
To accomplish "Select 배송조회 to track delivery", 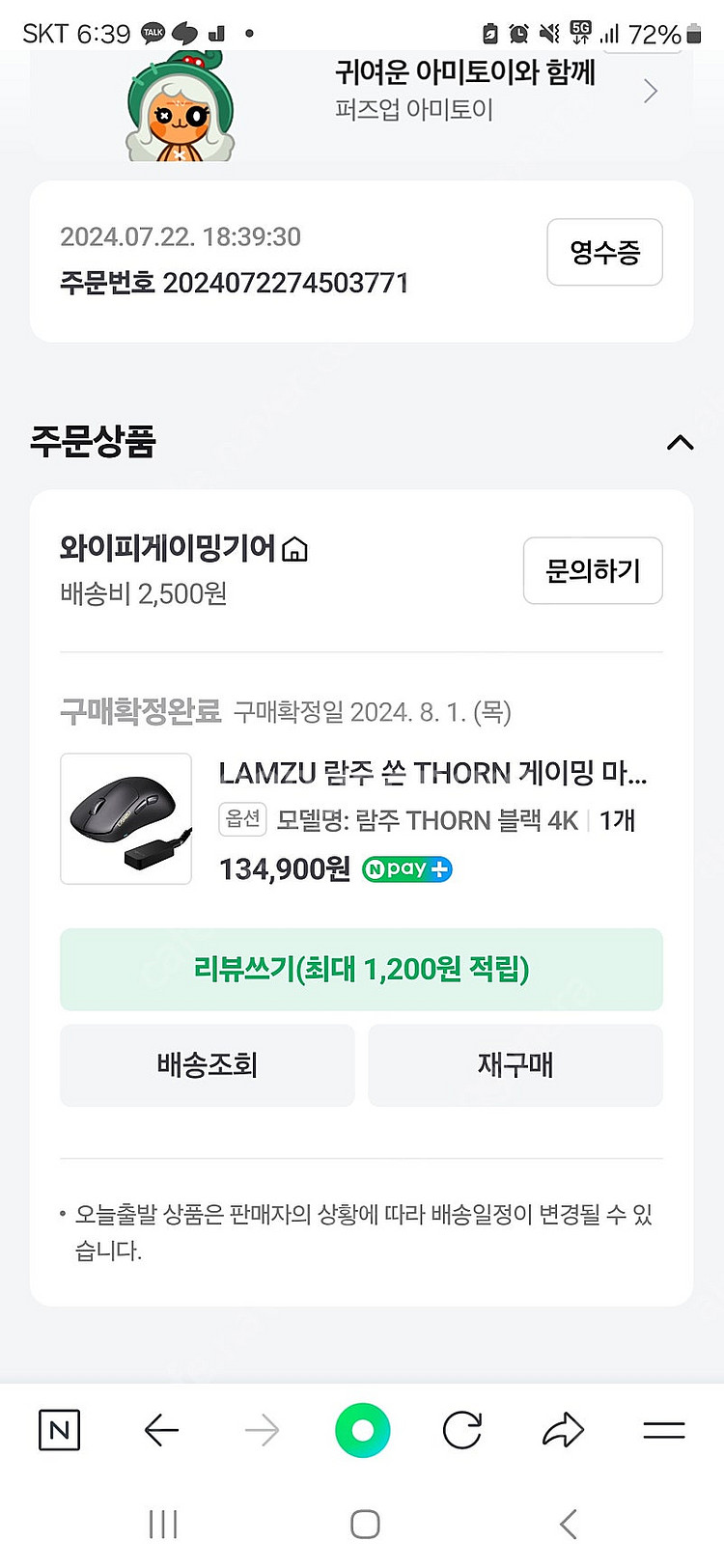I will pos(208,1065).
